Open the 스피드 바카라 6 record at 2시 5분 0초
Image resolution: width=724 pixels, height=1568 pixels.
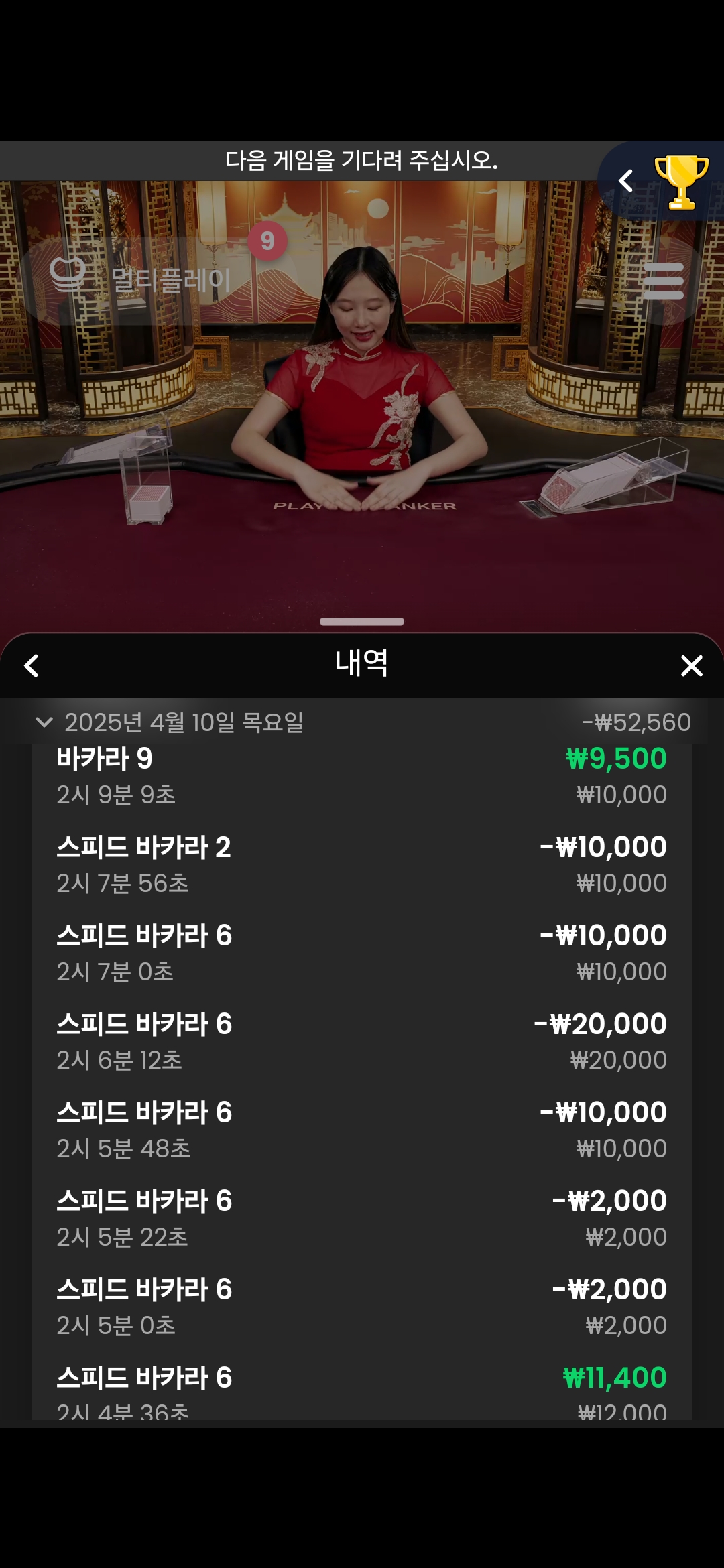tap(362, 1307)
